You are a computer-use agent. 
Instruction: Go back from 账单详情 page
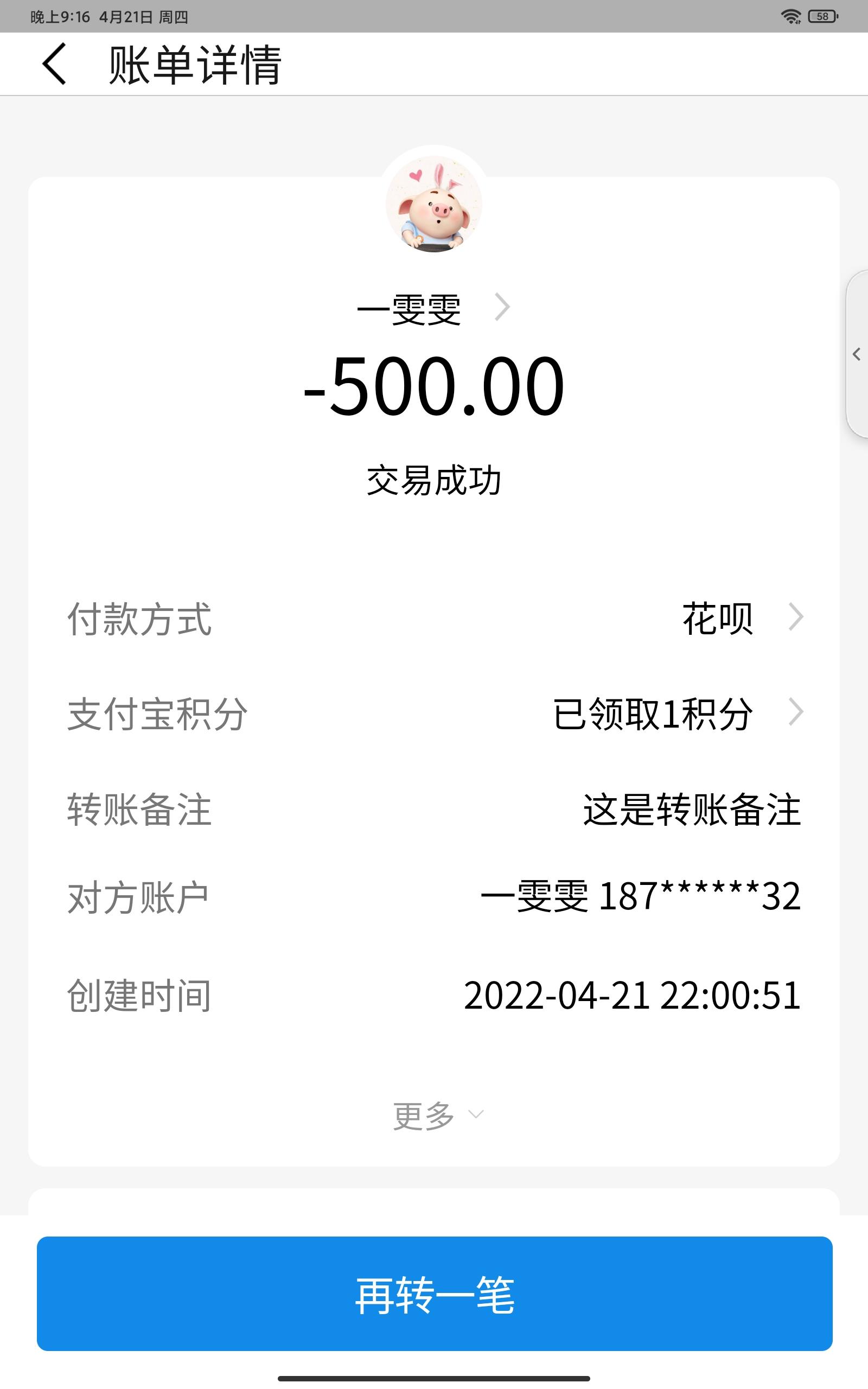click(55, 64)
